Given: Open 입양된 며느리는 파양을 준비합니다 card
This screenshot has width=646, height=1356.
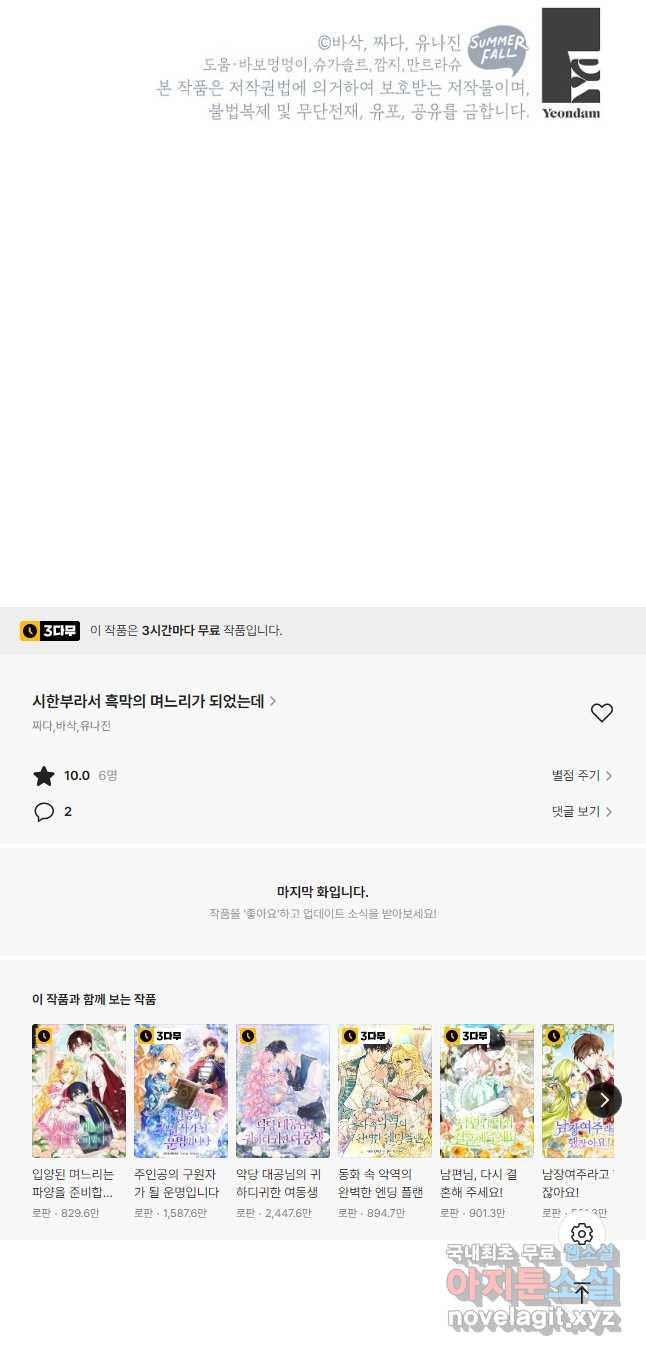Looking at the screenshot, I should pyautogui.click(x=79, y=1090).
